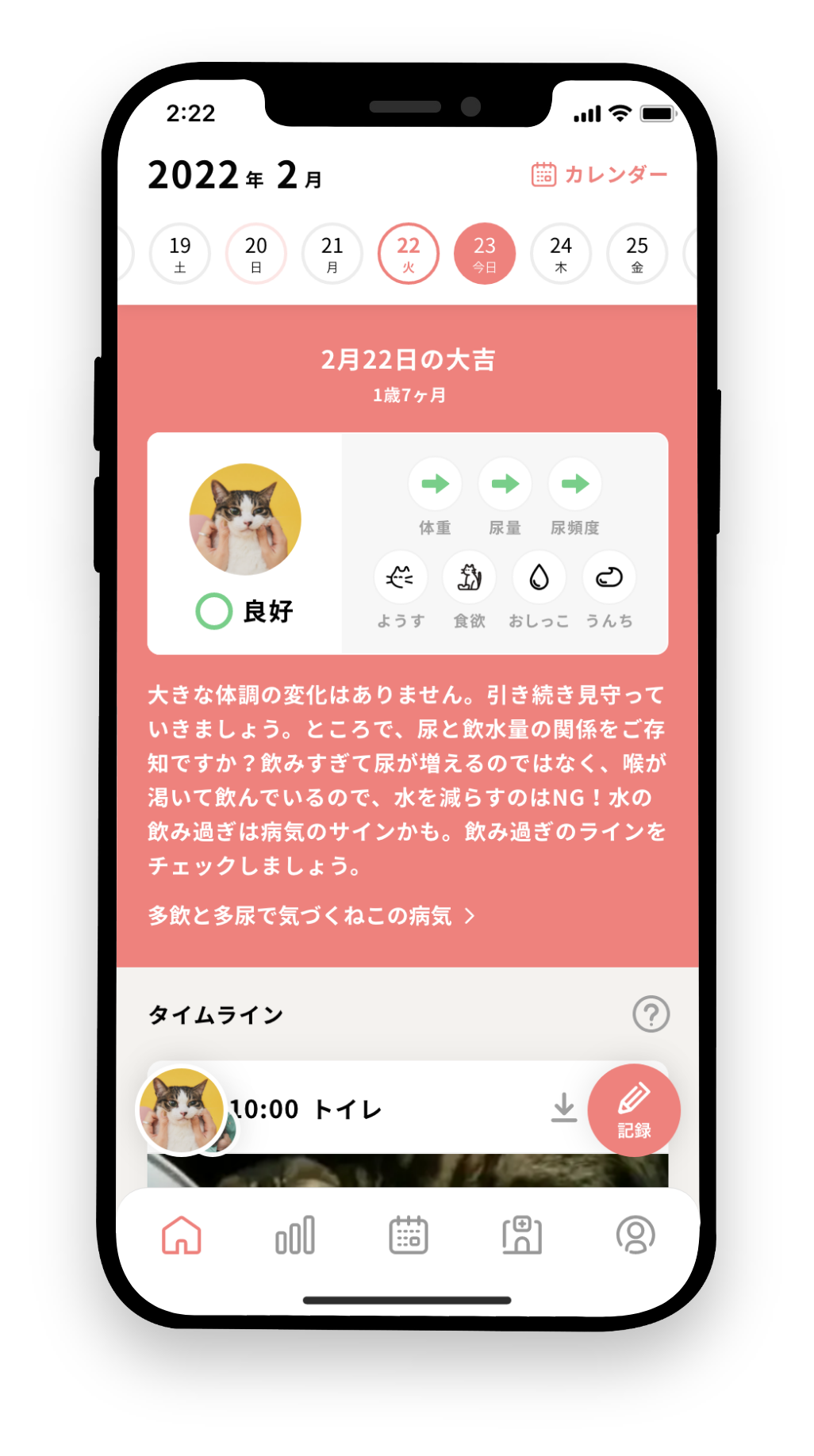Image resolution: width=814 pixels, height=1456 pixels.
Task: Select the 25 金 date
Action: [636, 254]
